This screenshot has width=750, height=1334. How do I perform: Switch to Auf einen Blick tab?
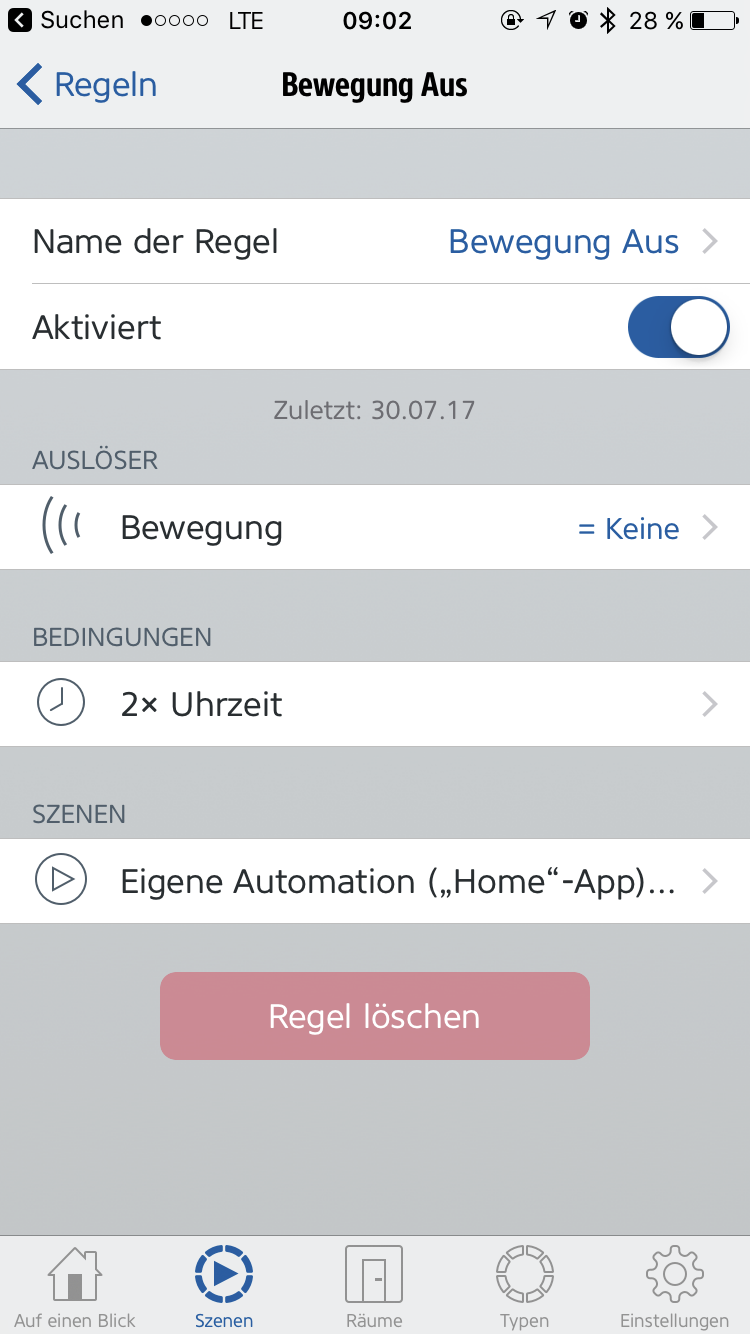pyautogui.click(x=75, y=1286)
